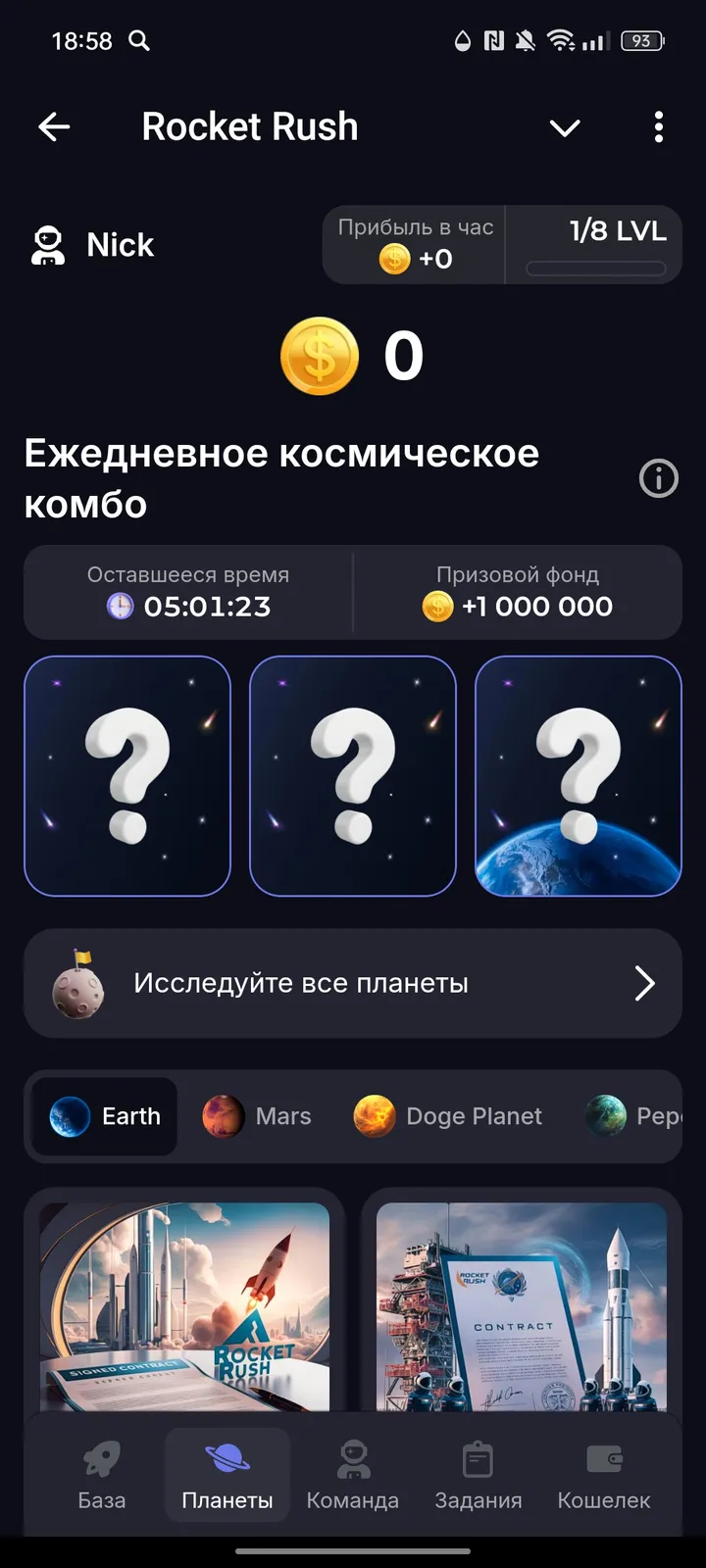The height and width of the screenshot is (1568, 706).
Task: Reveal the first daily combo question card
Action: pos(127,775)
